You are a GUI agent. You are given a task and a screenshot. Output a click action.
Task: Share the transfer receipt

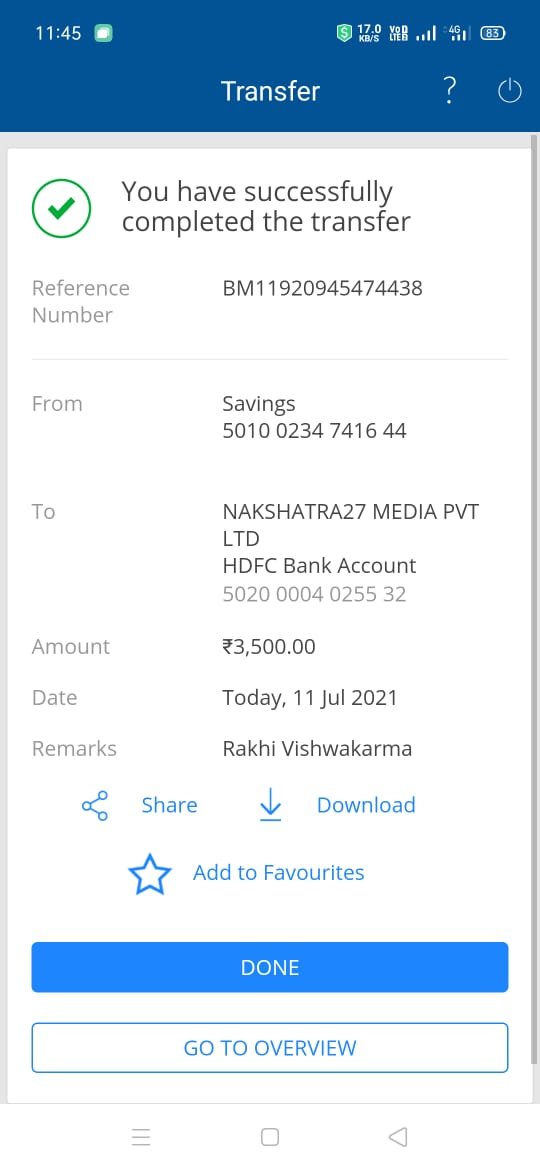[139, 805]
